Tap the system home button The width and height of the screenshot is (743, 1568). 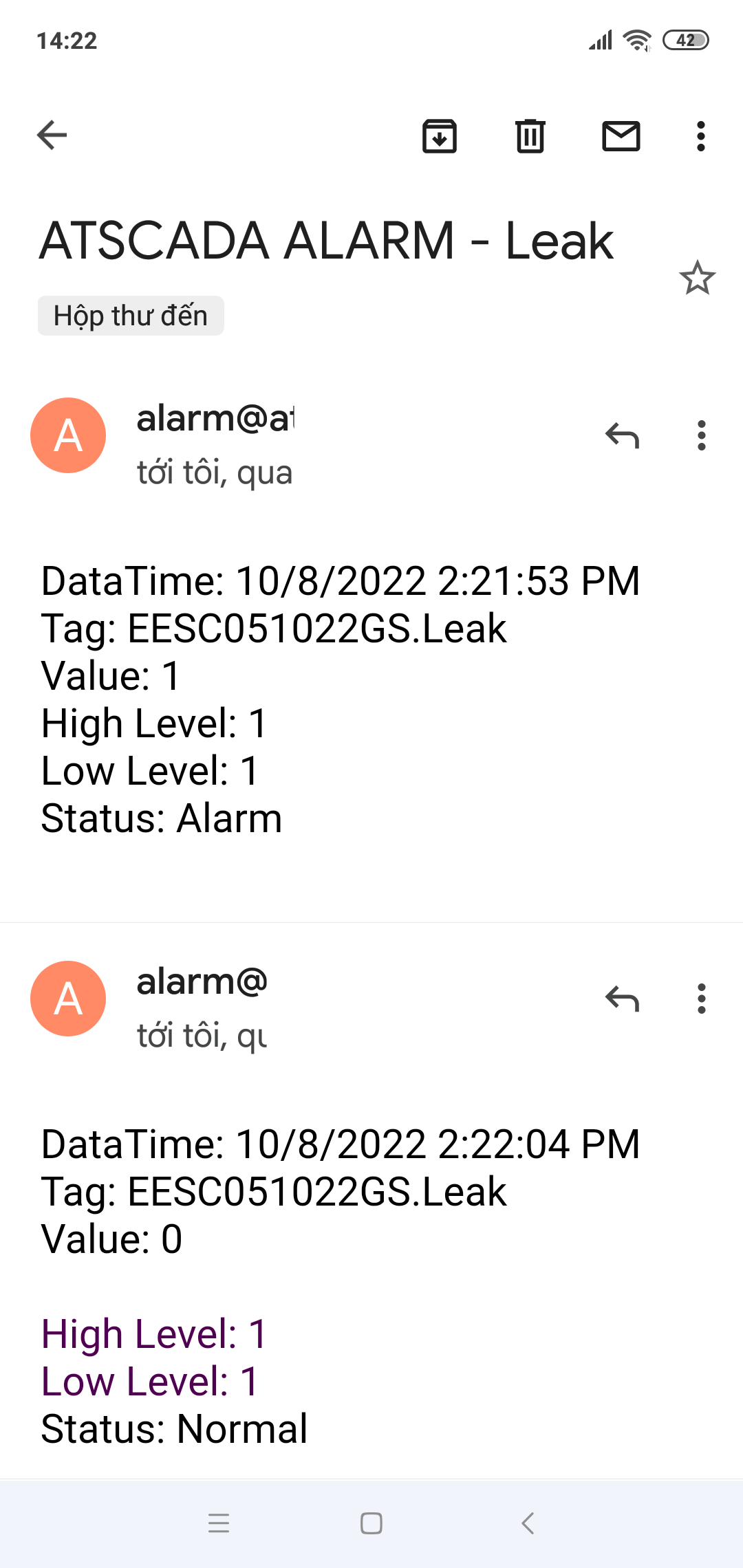[371, 1523]
